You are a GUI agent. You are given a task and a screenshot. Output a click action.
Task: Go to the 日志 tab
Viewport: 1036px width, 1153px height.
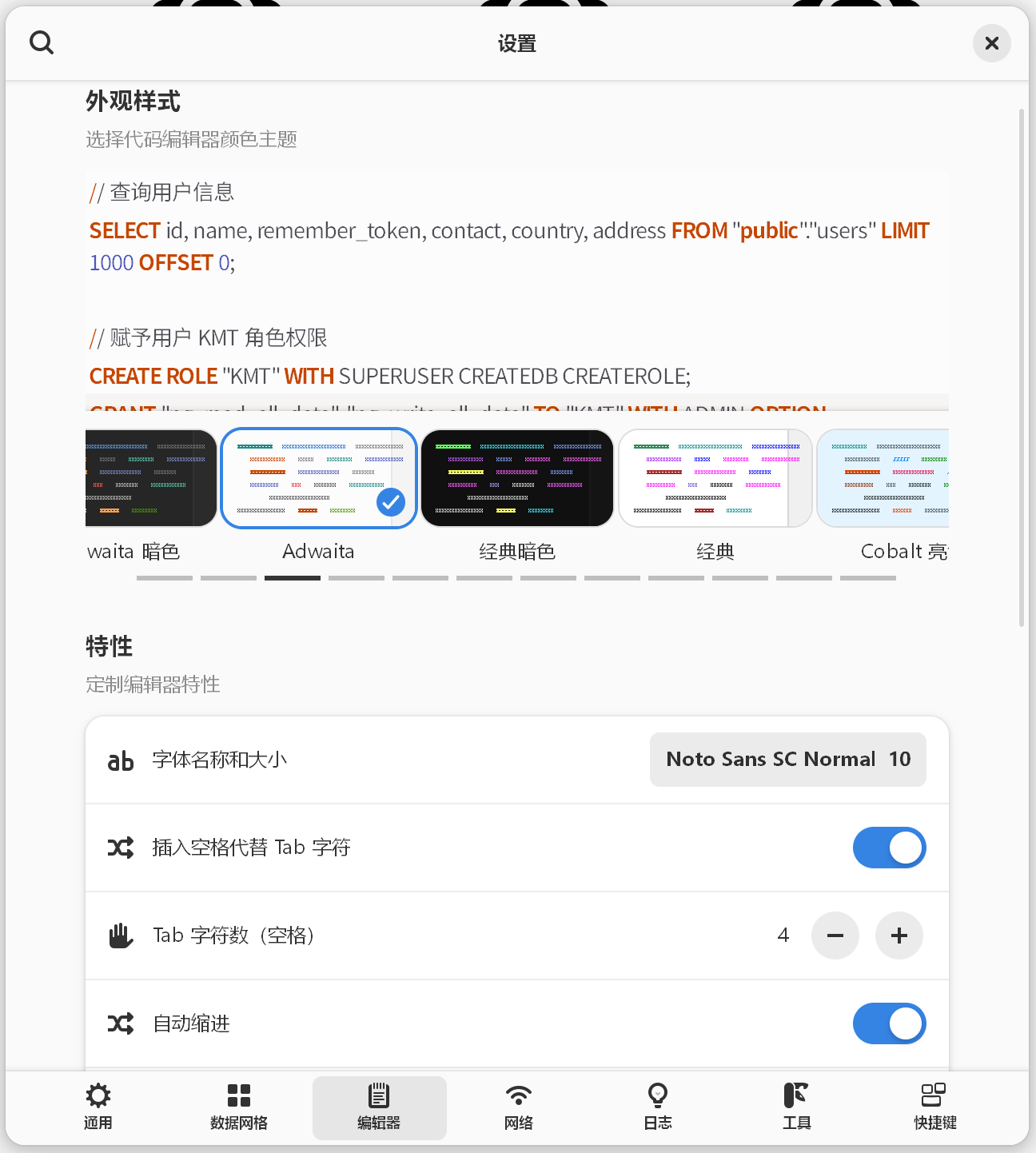pos(658,1107)
